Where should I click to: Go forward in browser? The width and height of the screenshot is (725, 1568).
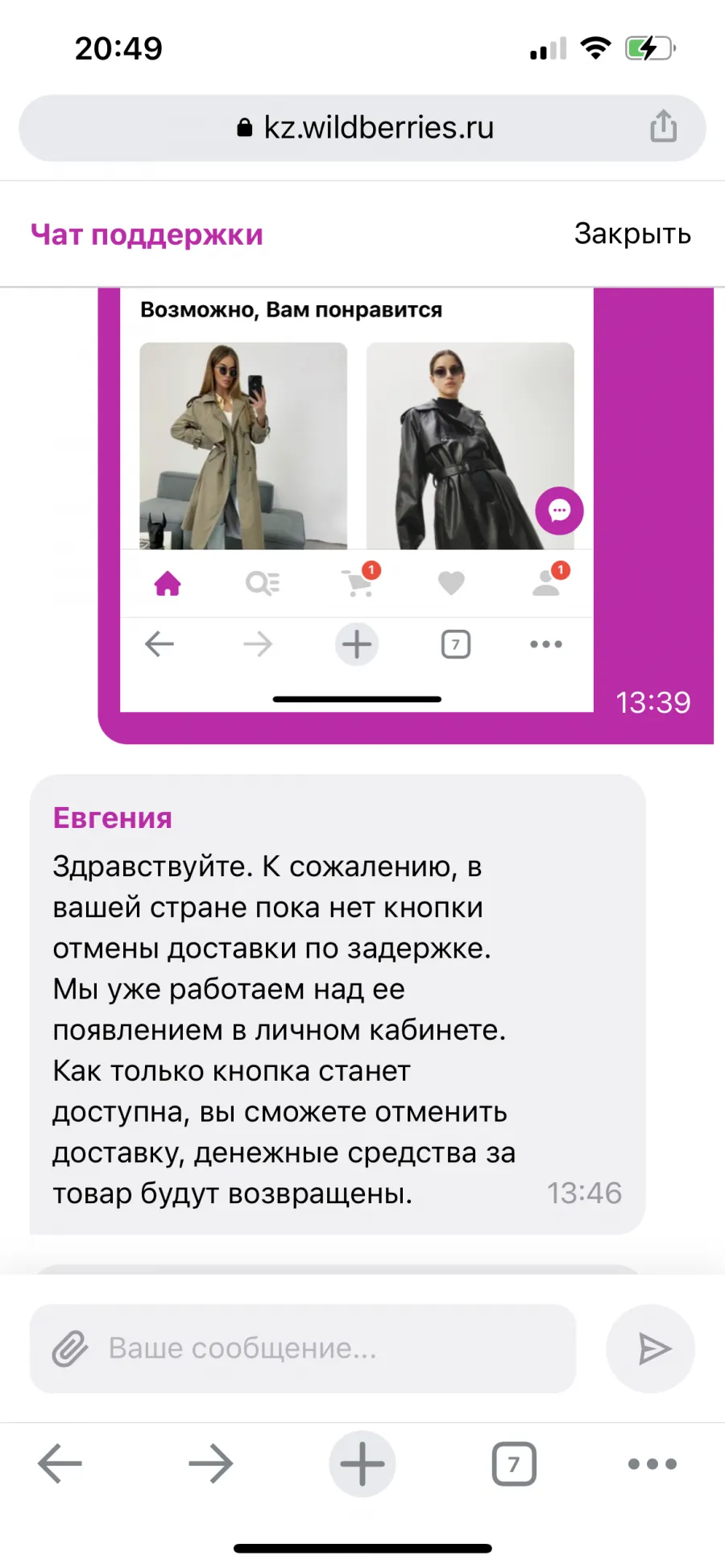point(211,1463)
